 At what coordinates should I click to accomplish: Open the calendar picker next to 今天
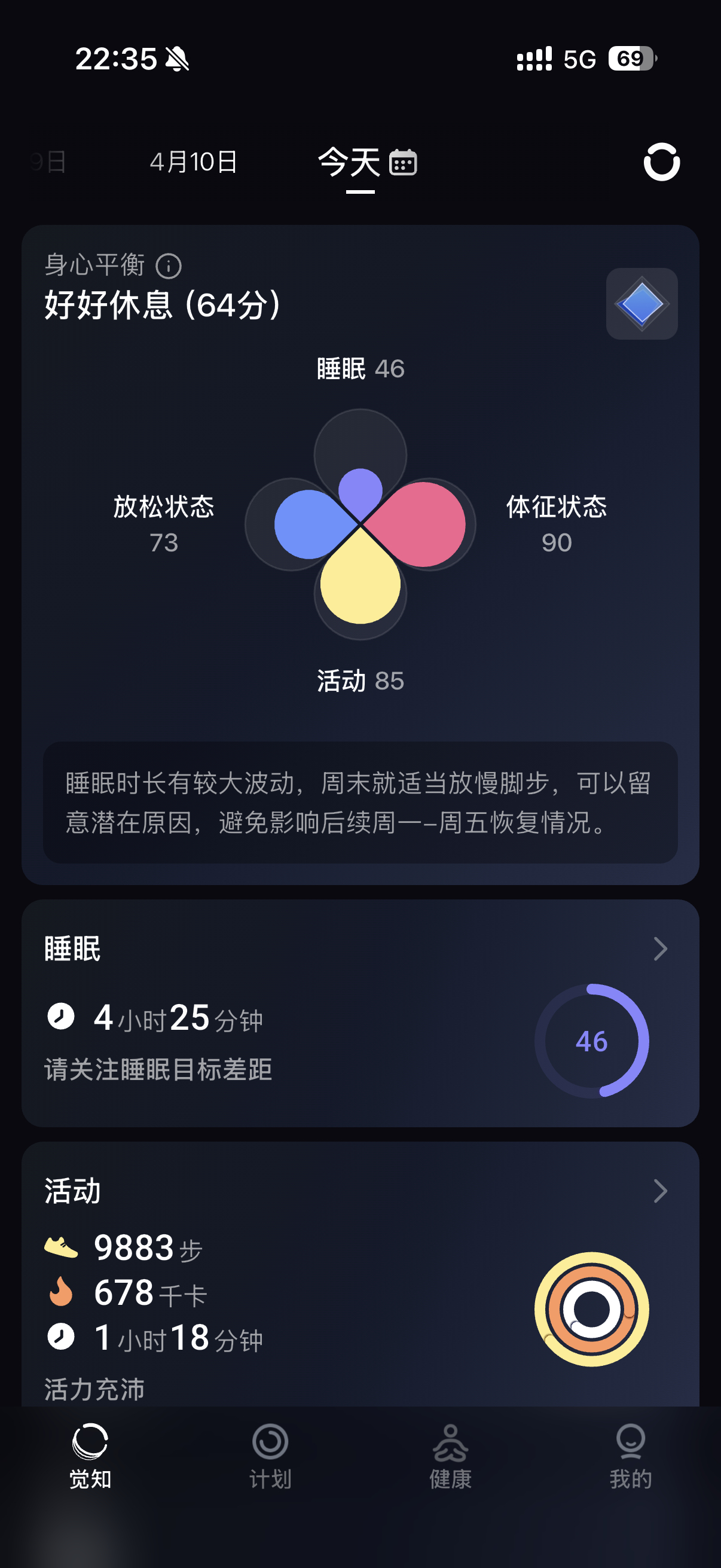(404, 161)
